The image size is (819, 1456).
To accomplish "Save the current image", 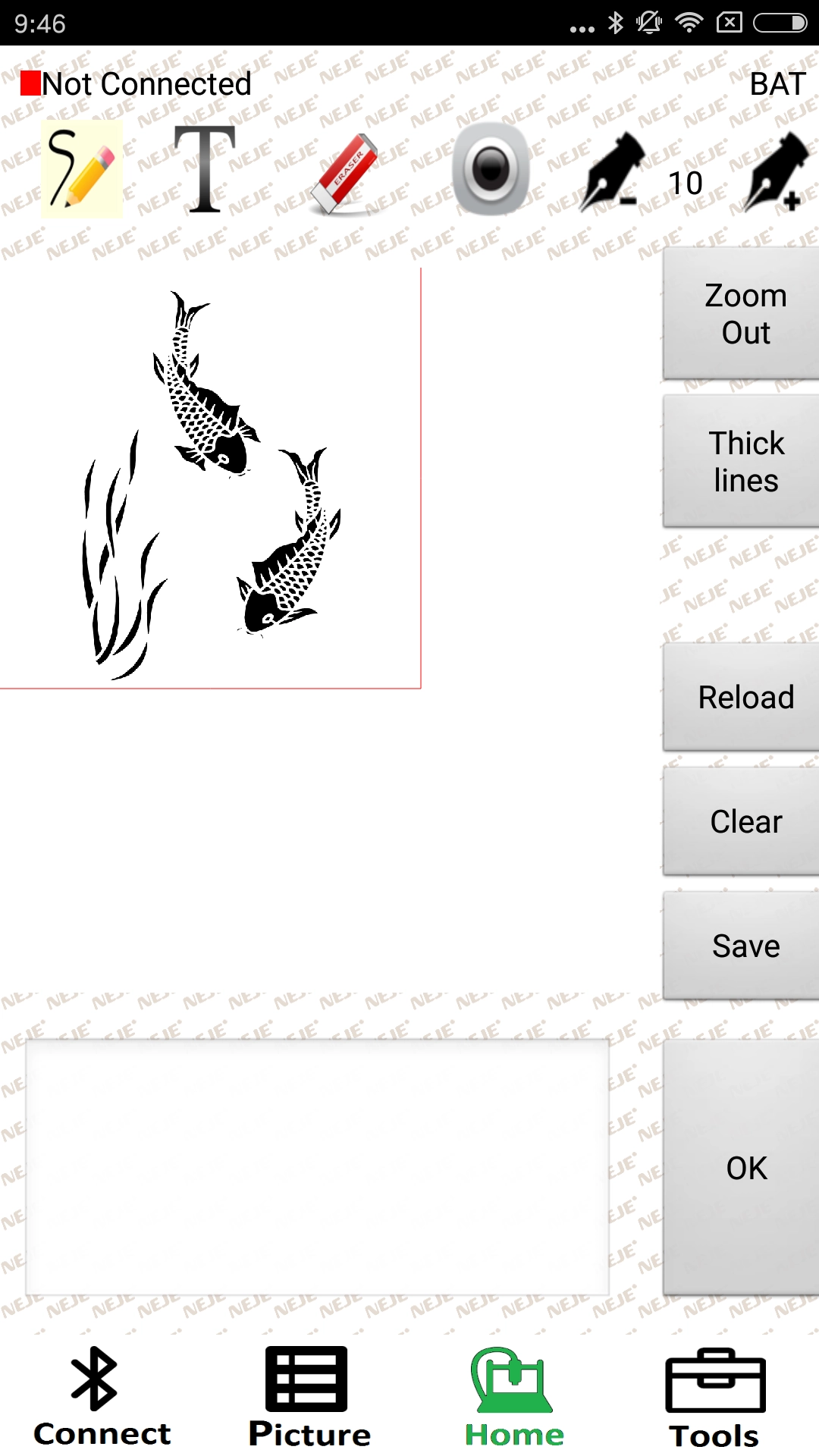I will click(745, 946).
